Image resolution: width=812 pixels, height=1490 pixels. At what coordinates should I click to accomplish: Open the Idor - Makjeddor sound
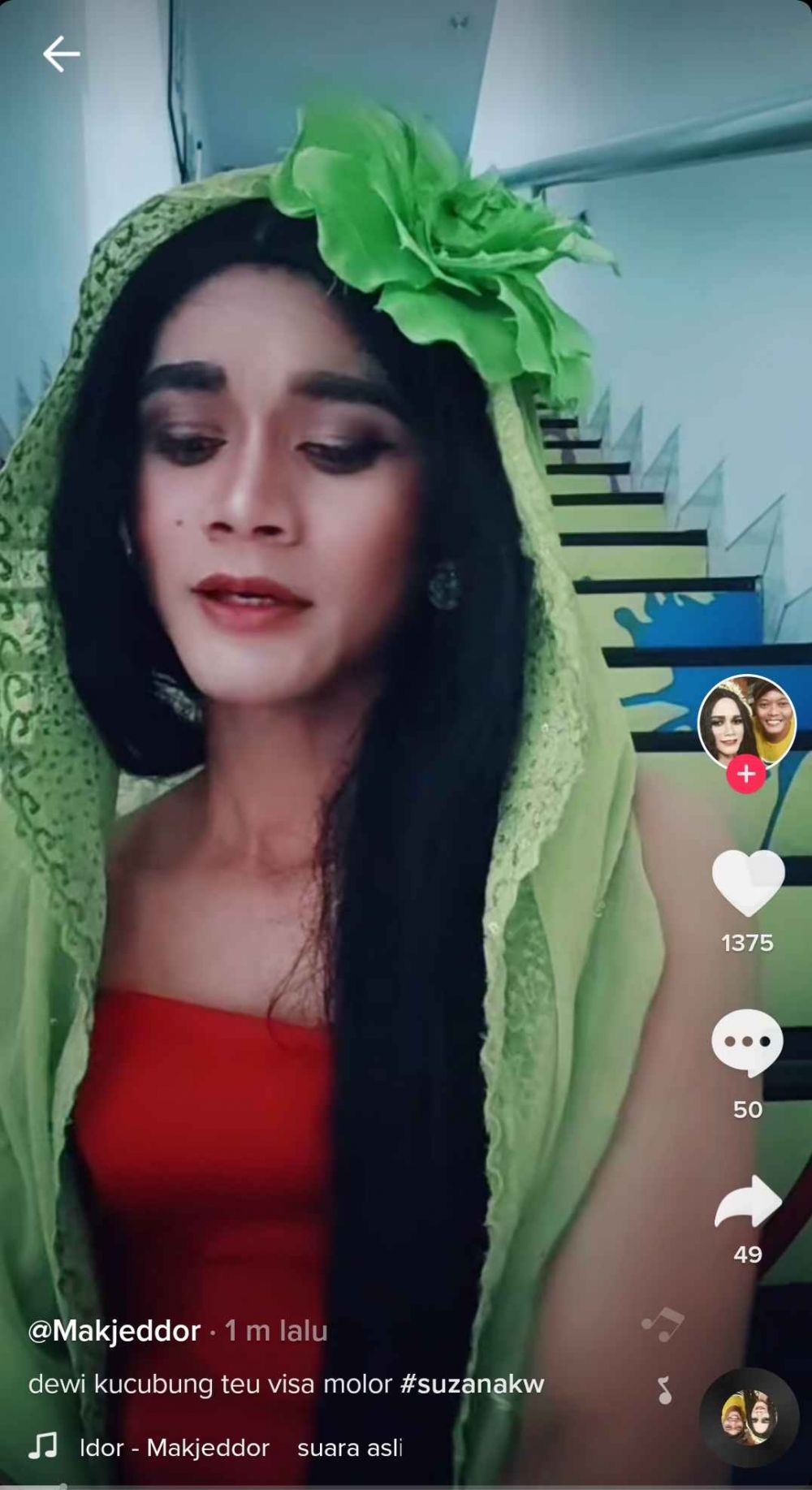175,1448
